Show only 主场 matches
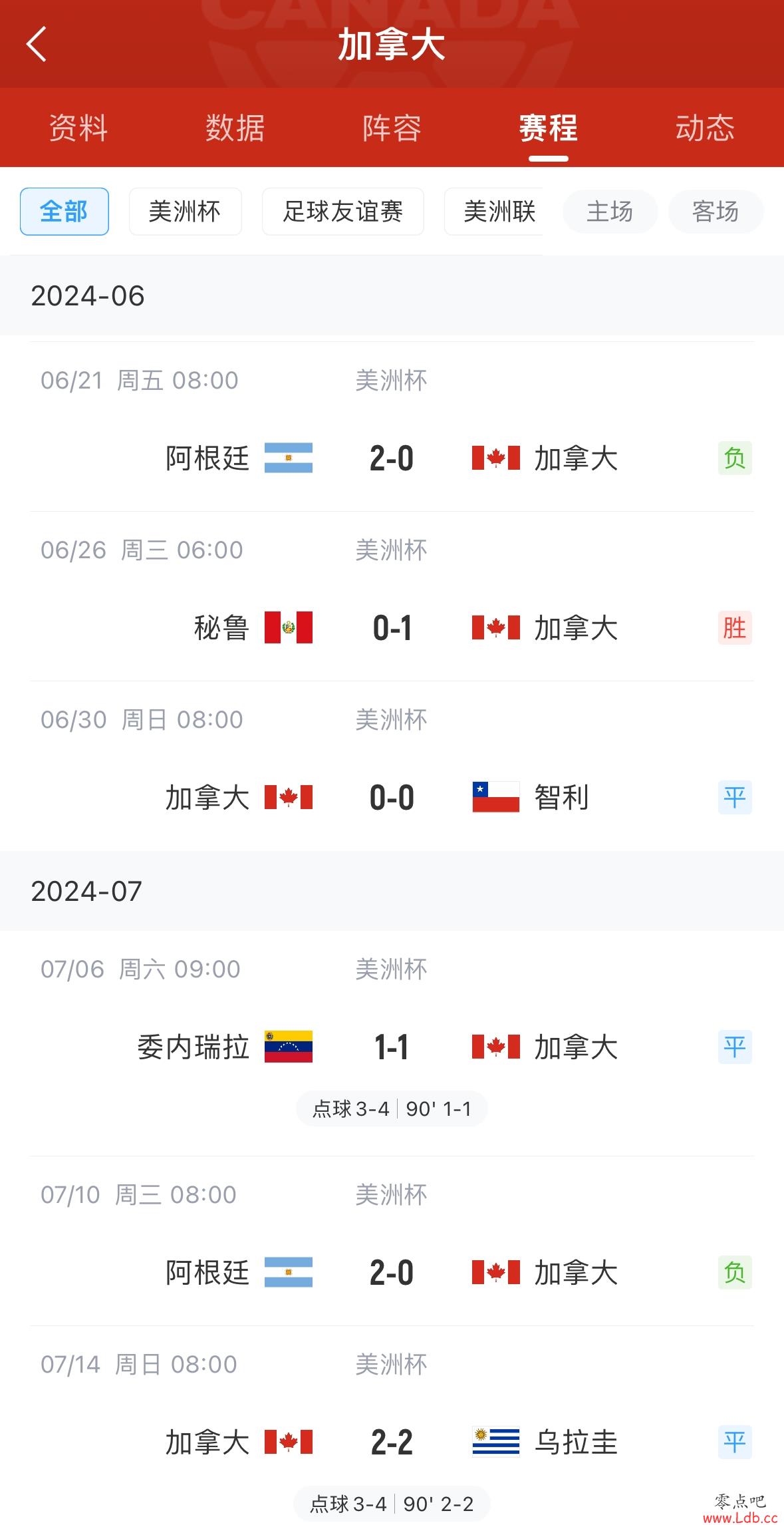The height and width of the screenshot is (1525, 784). pyautogui.click(x=610, y=212)
